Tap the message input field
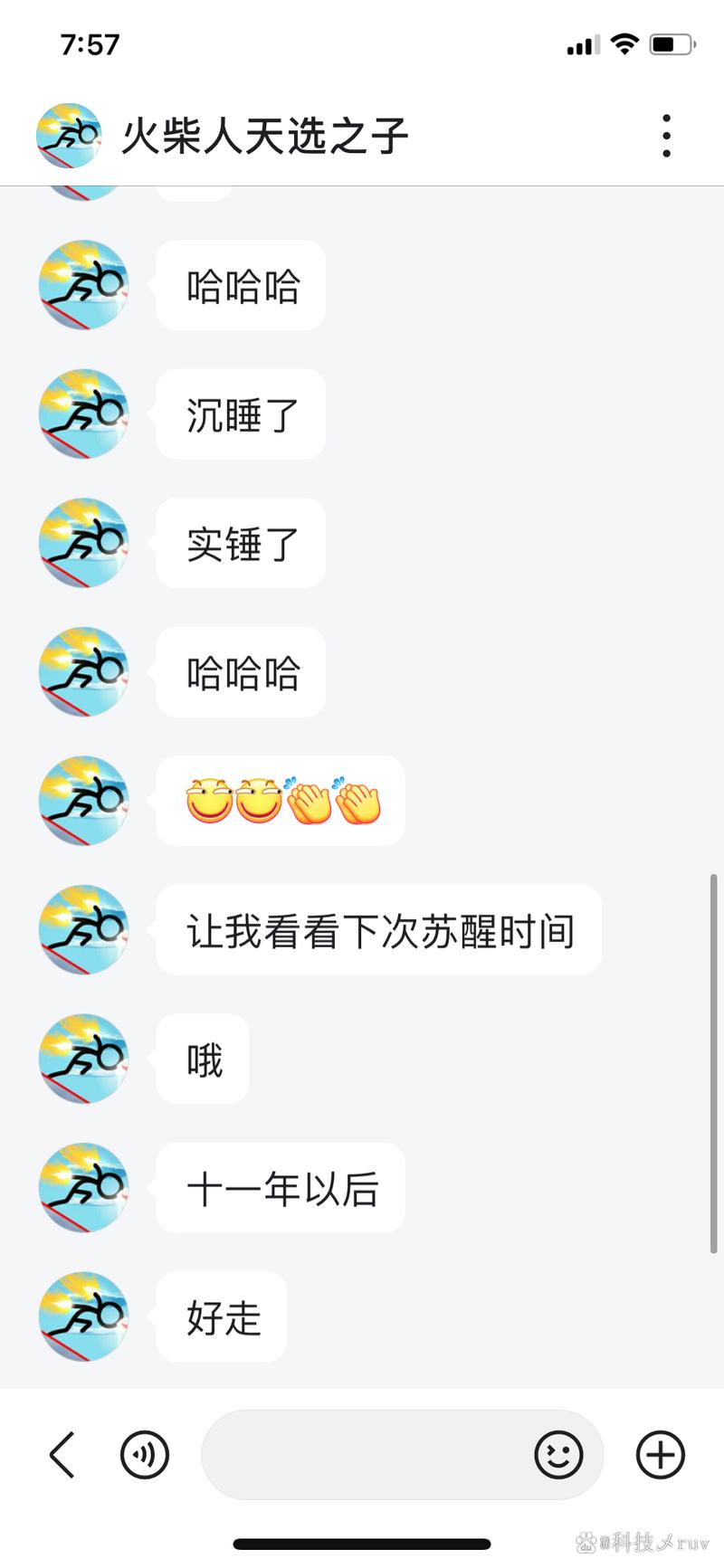 362,1455
